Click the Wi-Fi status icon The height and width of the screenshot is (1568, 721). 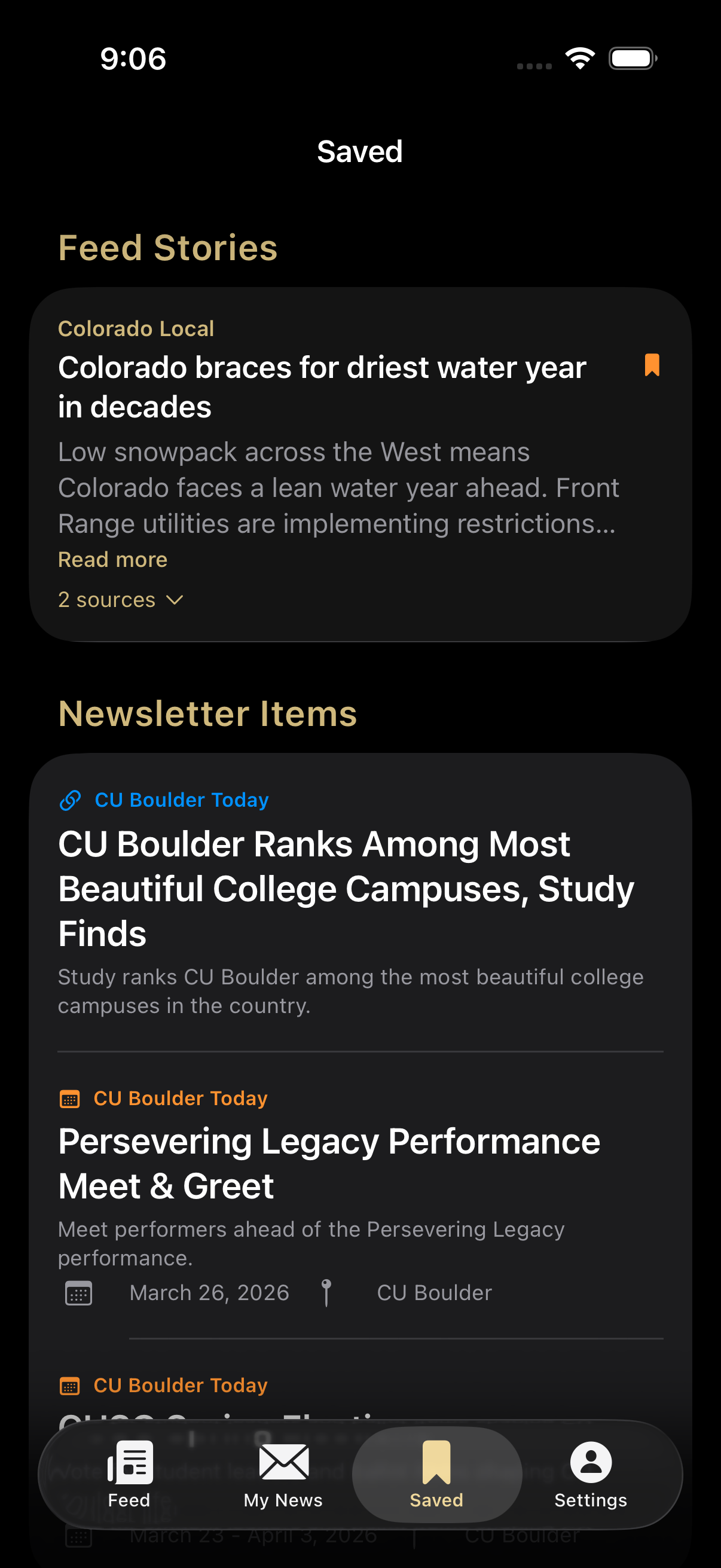[x=580, y=57]
